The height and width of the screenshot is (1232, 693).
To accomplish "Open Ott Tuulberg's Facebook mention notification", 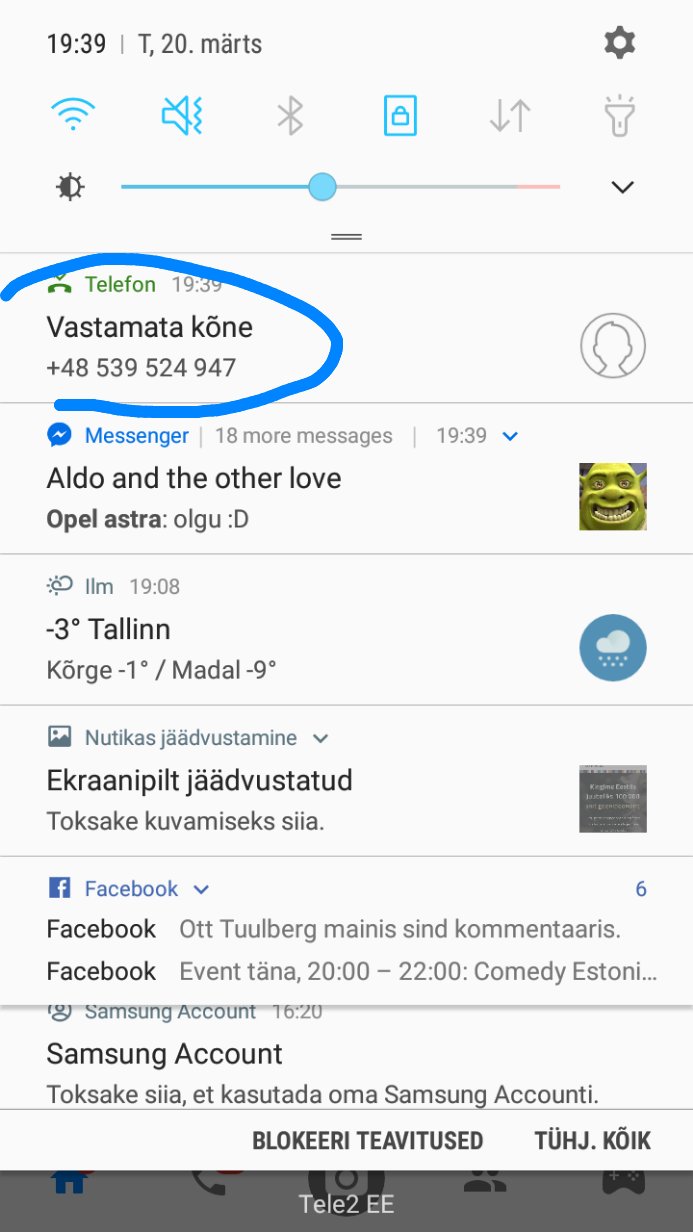I will point(346,929).
